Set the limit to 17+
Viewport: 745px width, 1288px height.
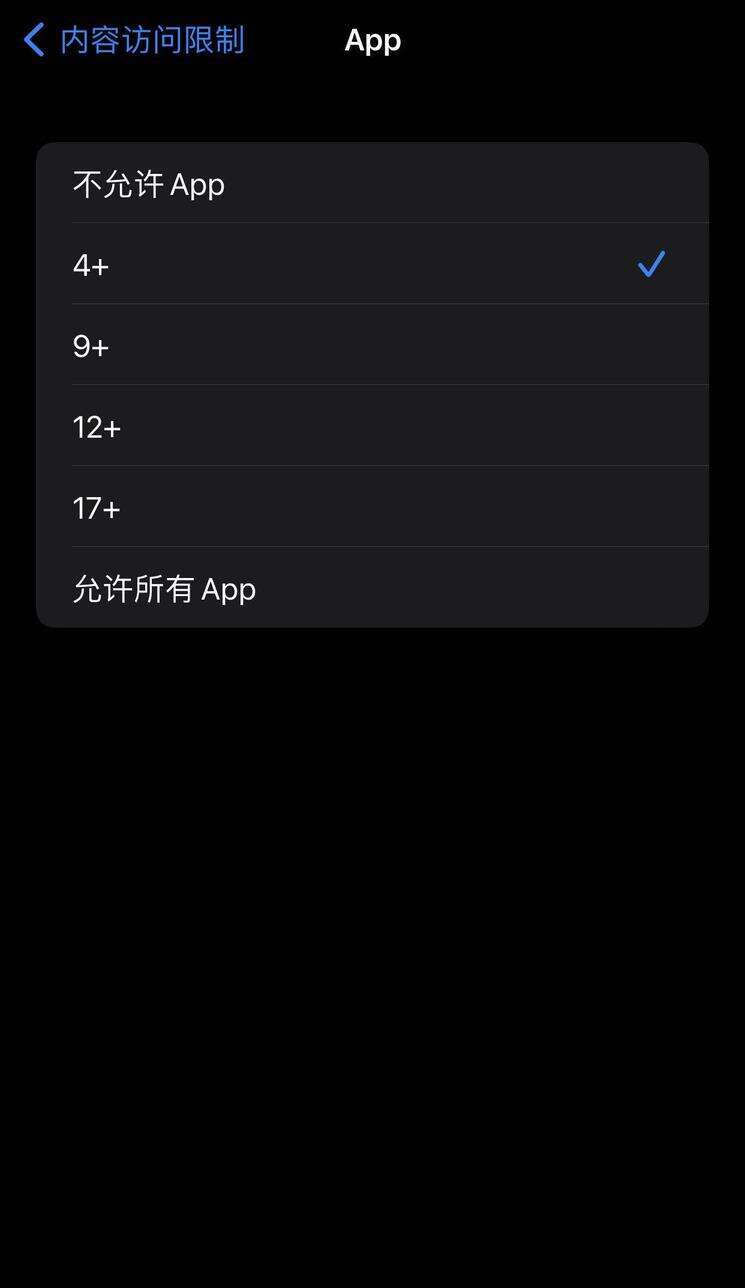pos(372,507)
